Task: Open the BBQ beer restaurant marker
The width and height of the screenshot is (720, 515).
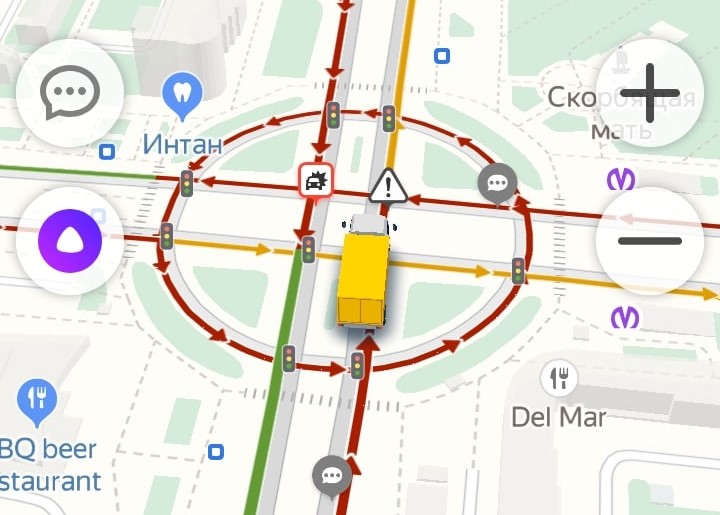Action: 37,399
